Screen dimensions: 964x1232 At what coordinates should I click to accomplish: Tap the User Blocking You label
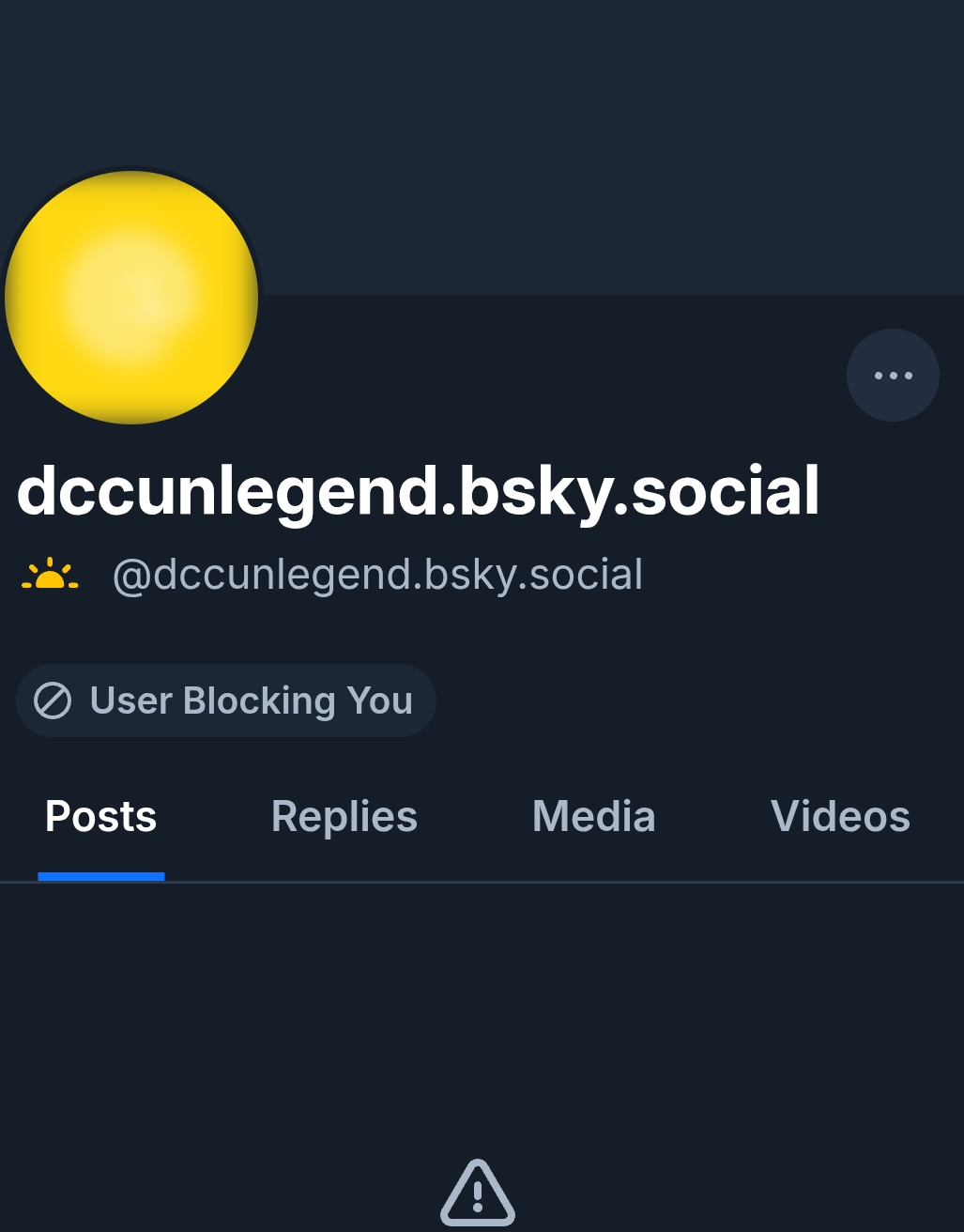tap(225, 701)
